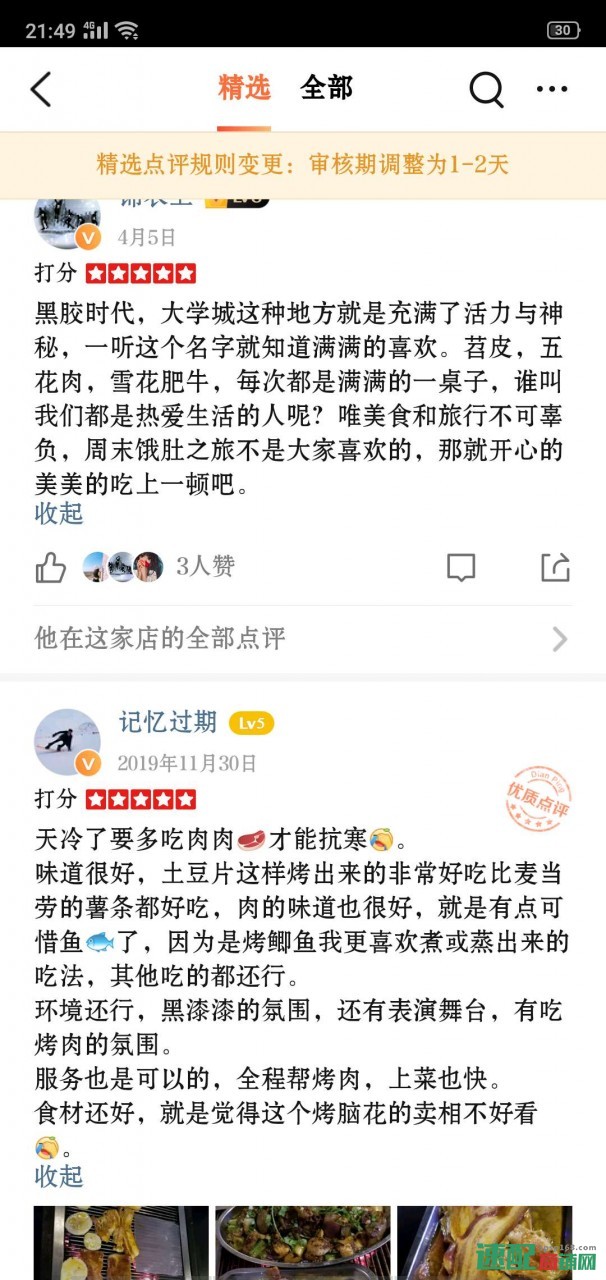
Task: Comment on the 黑胶时代 review
Action: point(461,567)
